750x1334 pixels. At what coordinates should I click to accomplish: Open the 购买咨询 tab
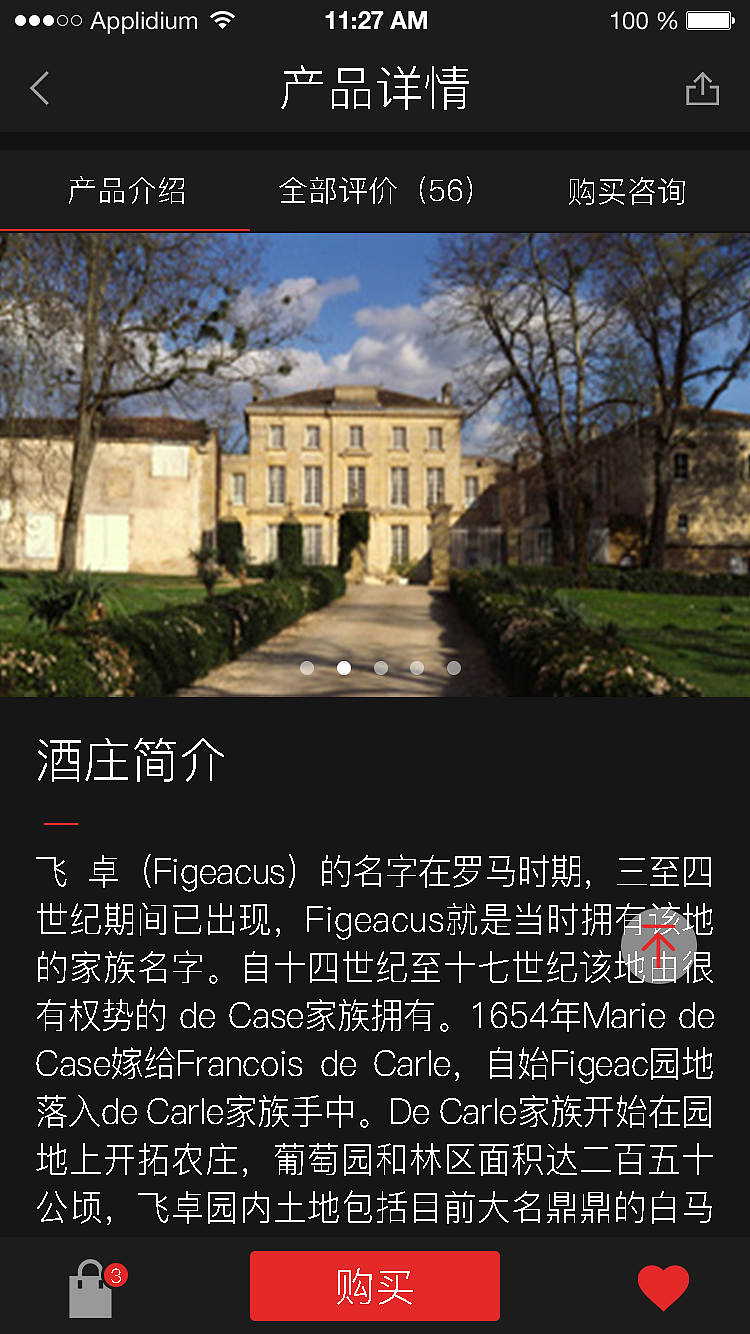pos(627,191)
